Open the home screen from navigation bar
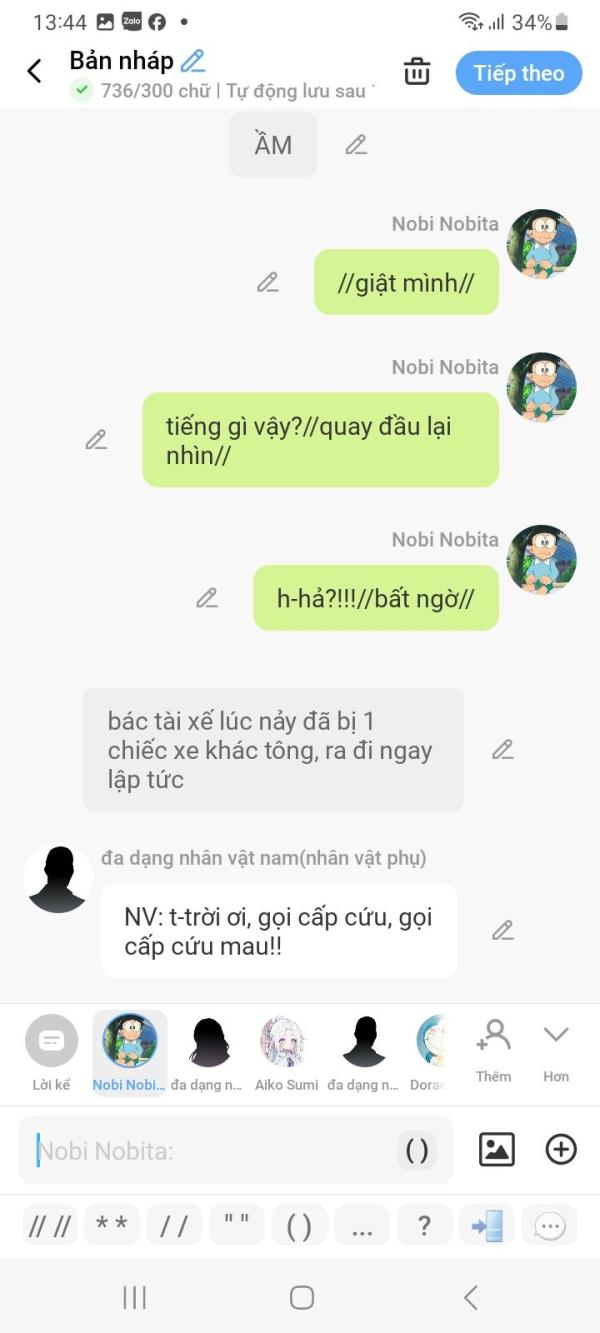This screenshot has height=1333, width=600. (x=301, y=1298)
